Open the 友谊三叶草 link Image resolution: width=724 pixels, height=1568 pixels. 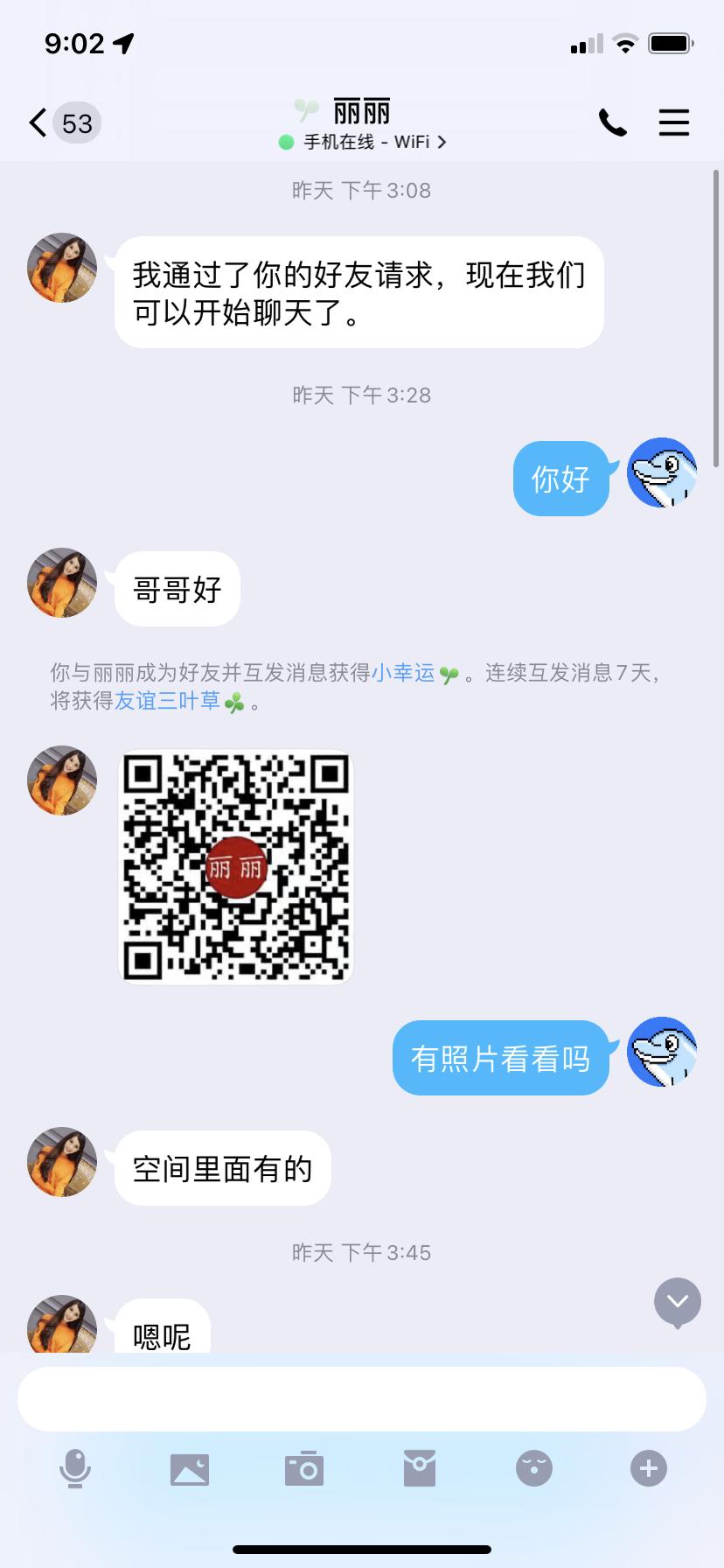[168, 701]
